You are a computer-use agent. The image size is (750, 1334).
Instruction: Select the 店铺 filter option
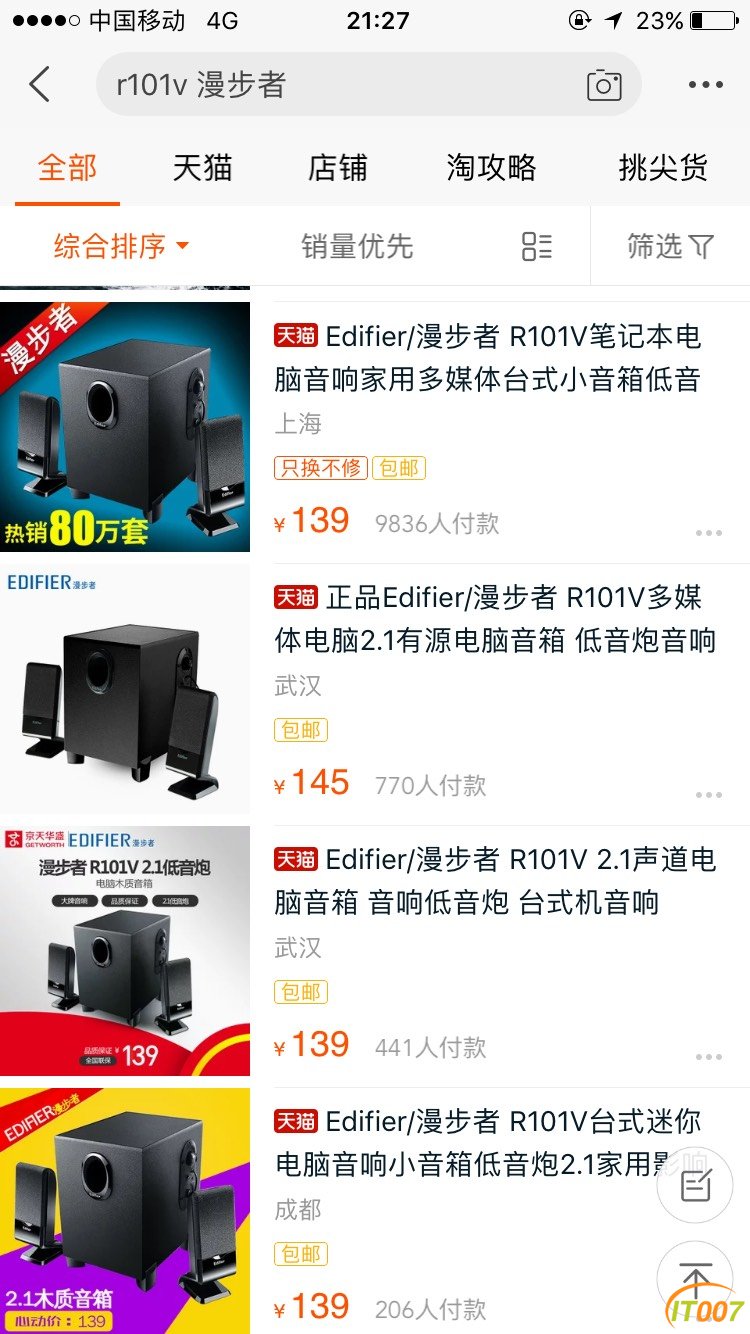pyautogui.click(x=337, y=168)
